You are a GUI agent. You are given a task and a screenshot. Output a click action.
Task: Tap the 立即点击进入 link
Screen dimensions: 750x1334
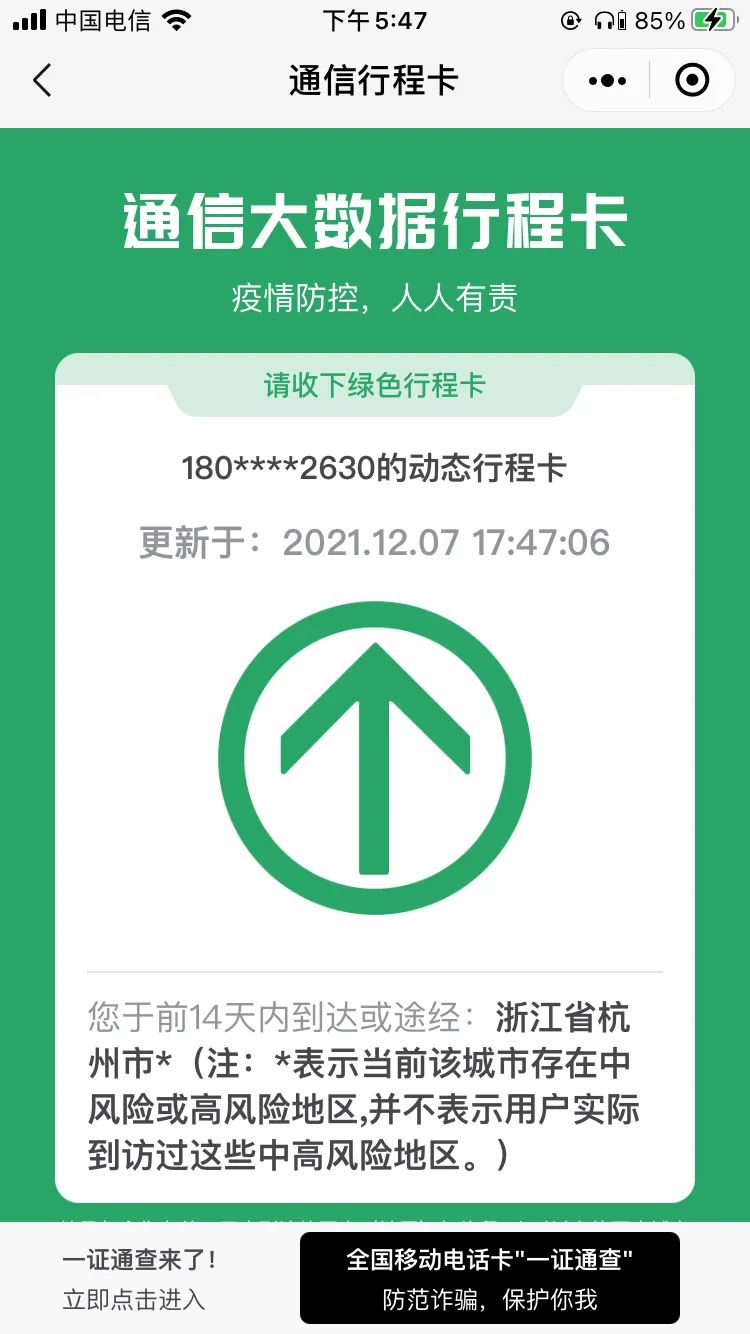pos(134,1299)
